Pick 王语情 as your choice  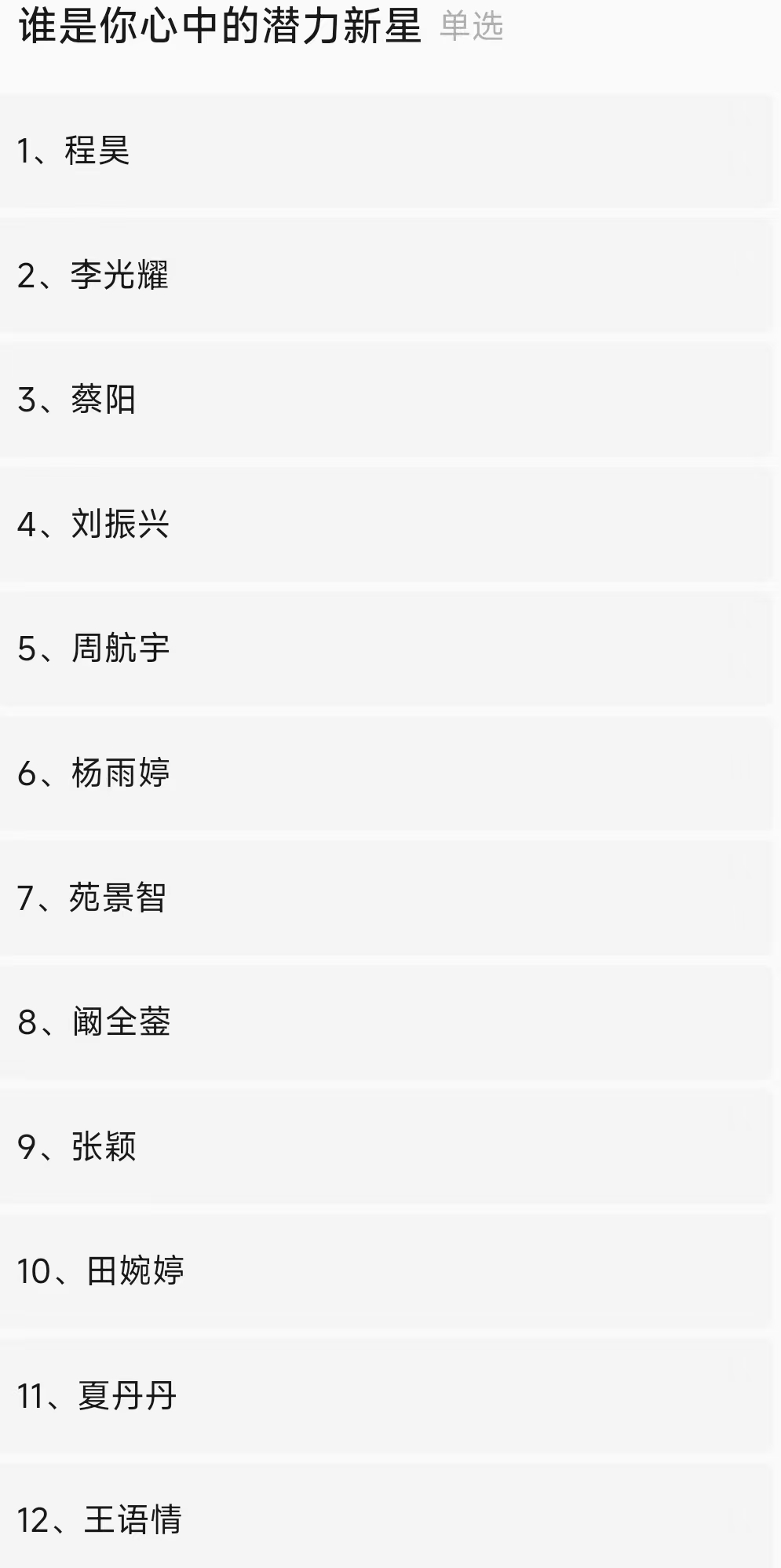coord(385,1519)
